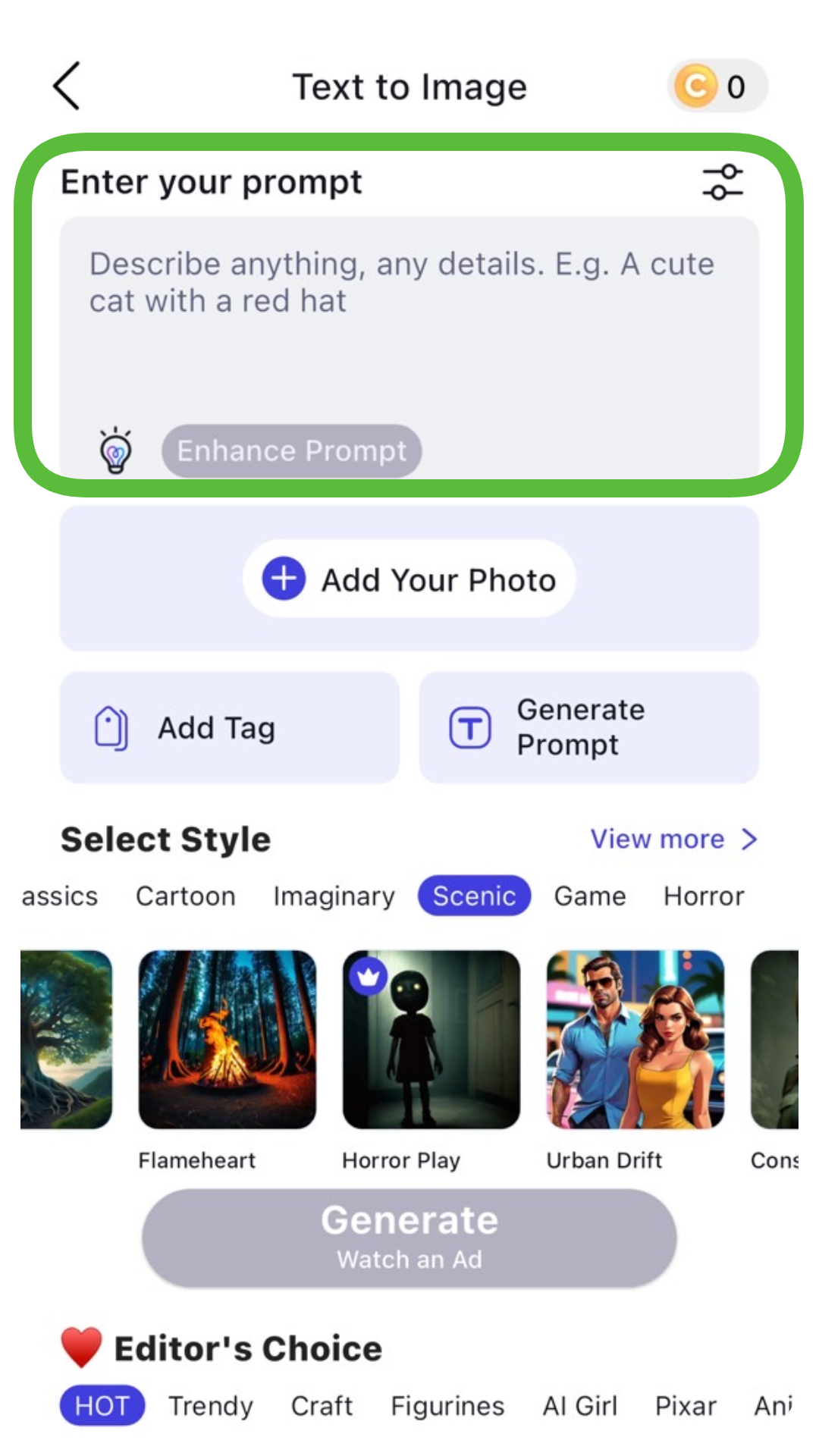Go back using the arrow
The height and width of the screenshot is (1456, 819).
click(67, 86)
